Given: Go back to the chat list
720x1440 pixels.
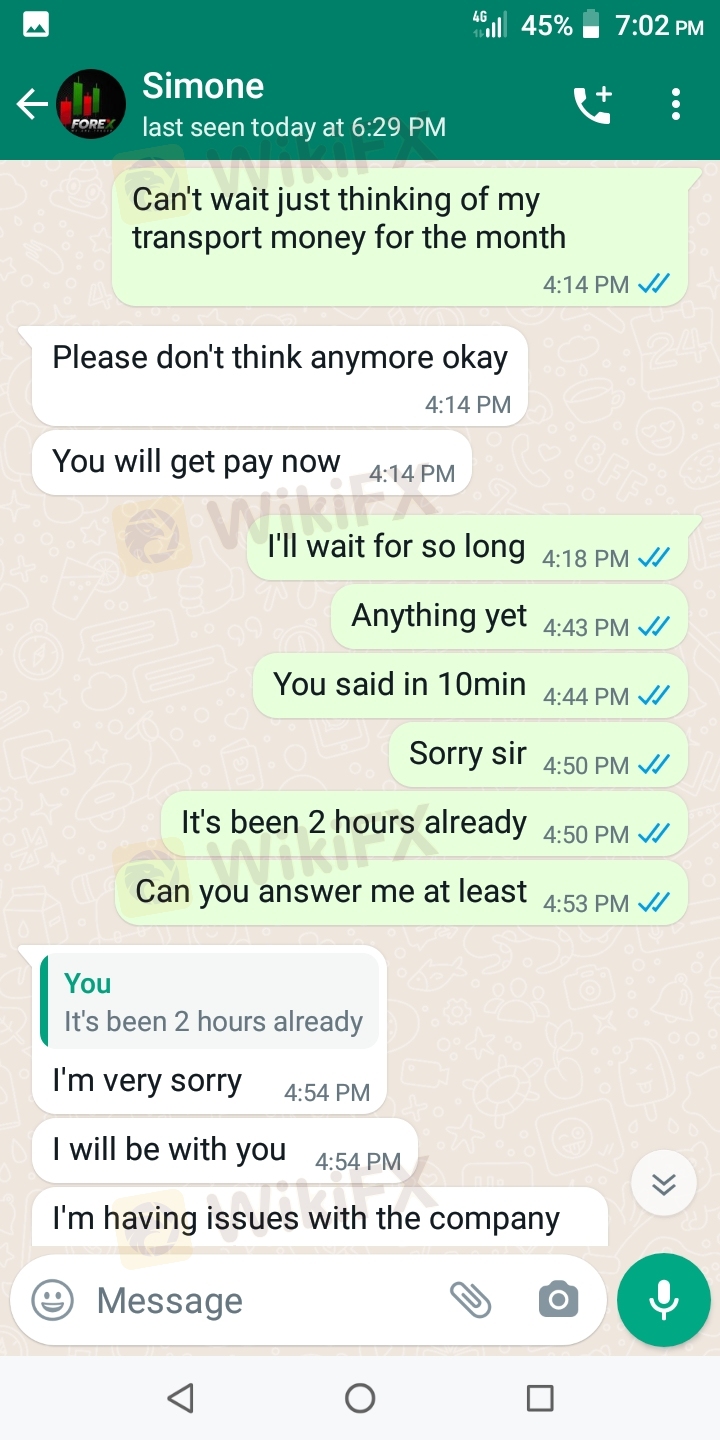Looking at the screenshot, I should pyautogui.click(x=32, y=104).
